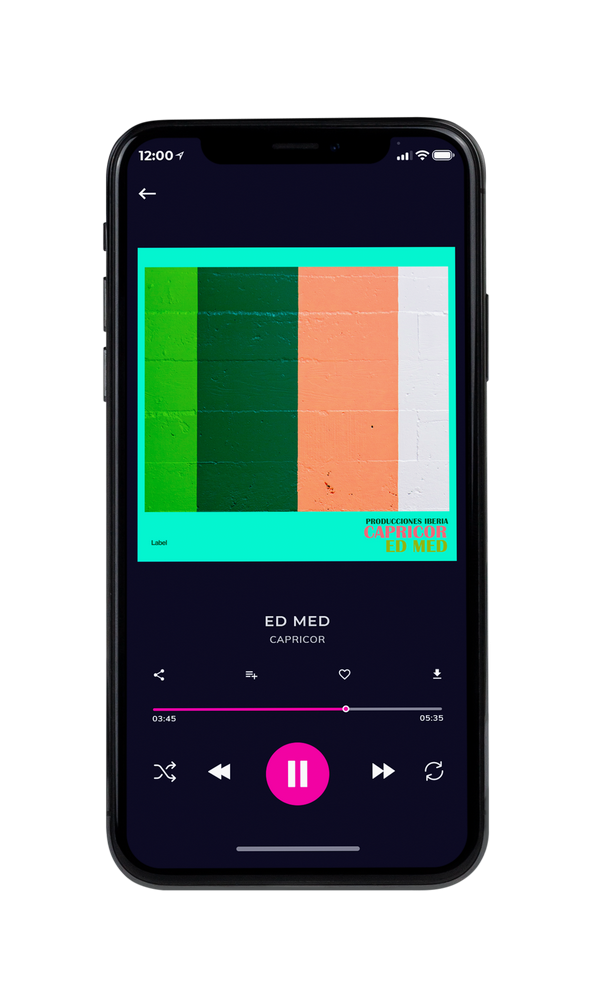Go back with the arrow icon
The width and height of the screenshot is (600, 1000).
coord(147,194)
